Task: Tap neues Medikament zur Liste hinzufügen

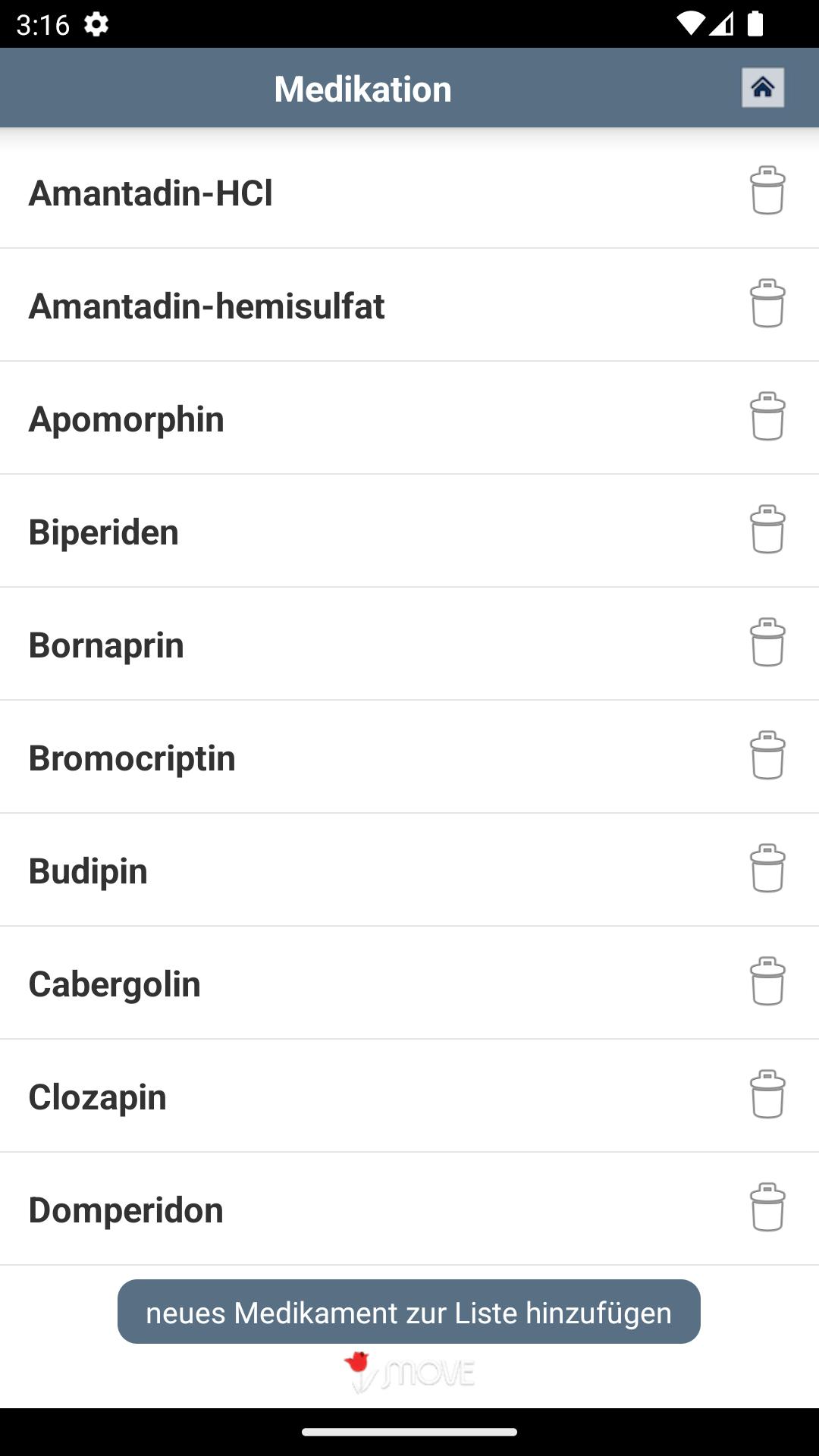Action: click(409, 1312)
